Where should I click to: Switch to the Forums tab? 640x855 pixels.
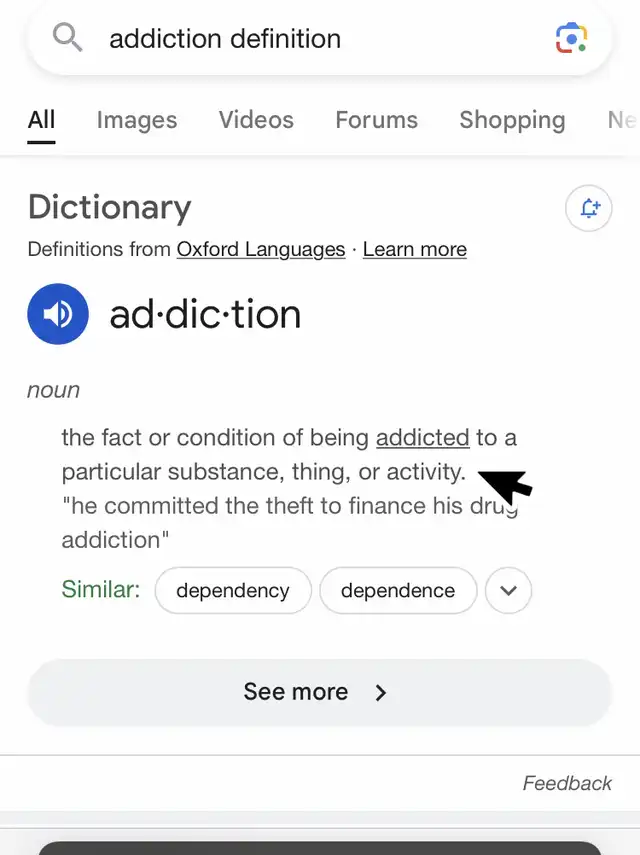[376, 120]
